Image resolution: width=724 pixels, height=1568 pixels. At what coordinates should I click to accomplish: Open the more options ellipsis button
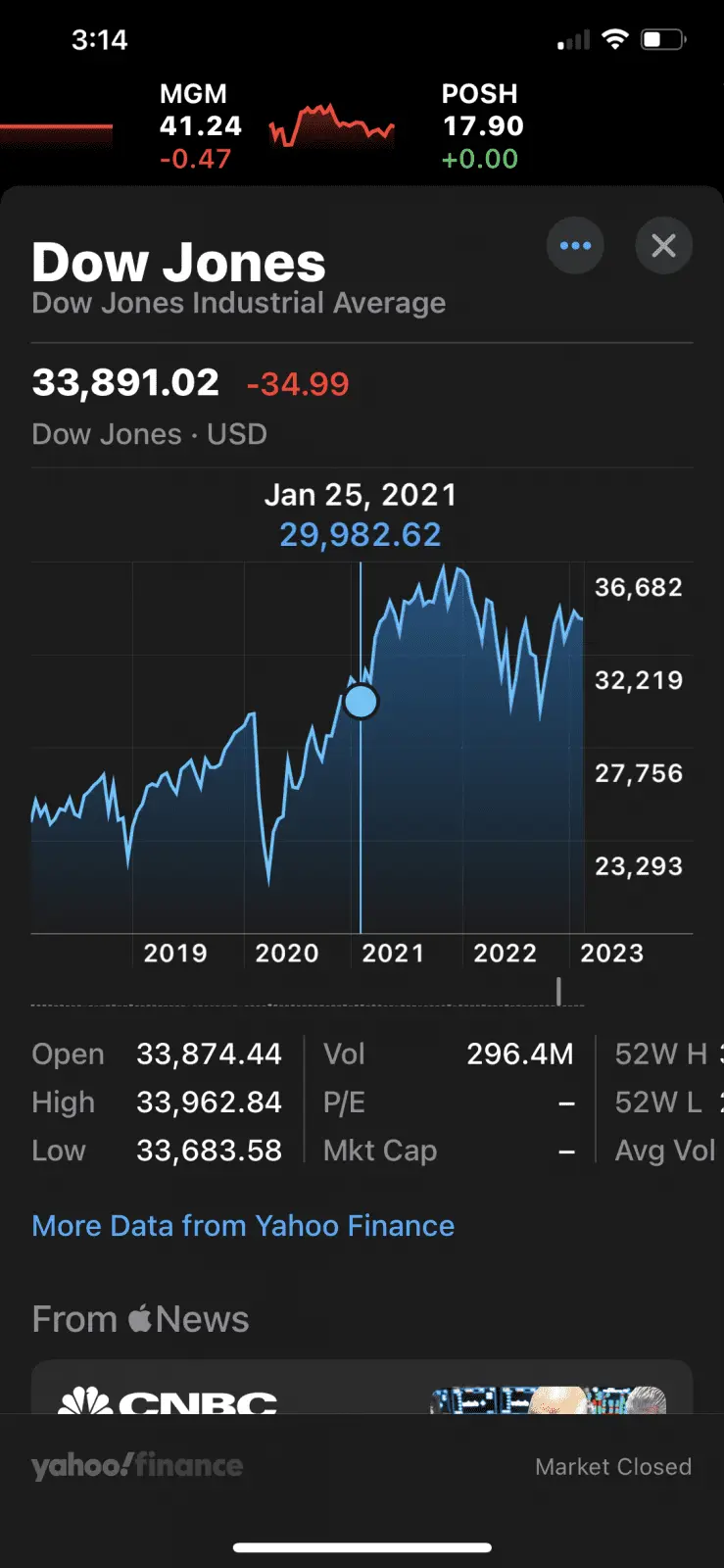tap(575, 245)
